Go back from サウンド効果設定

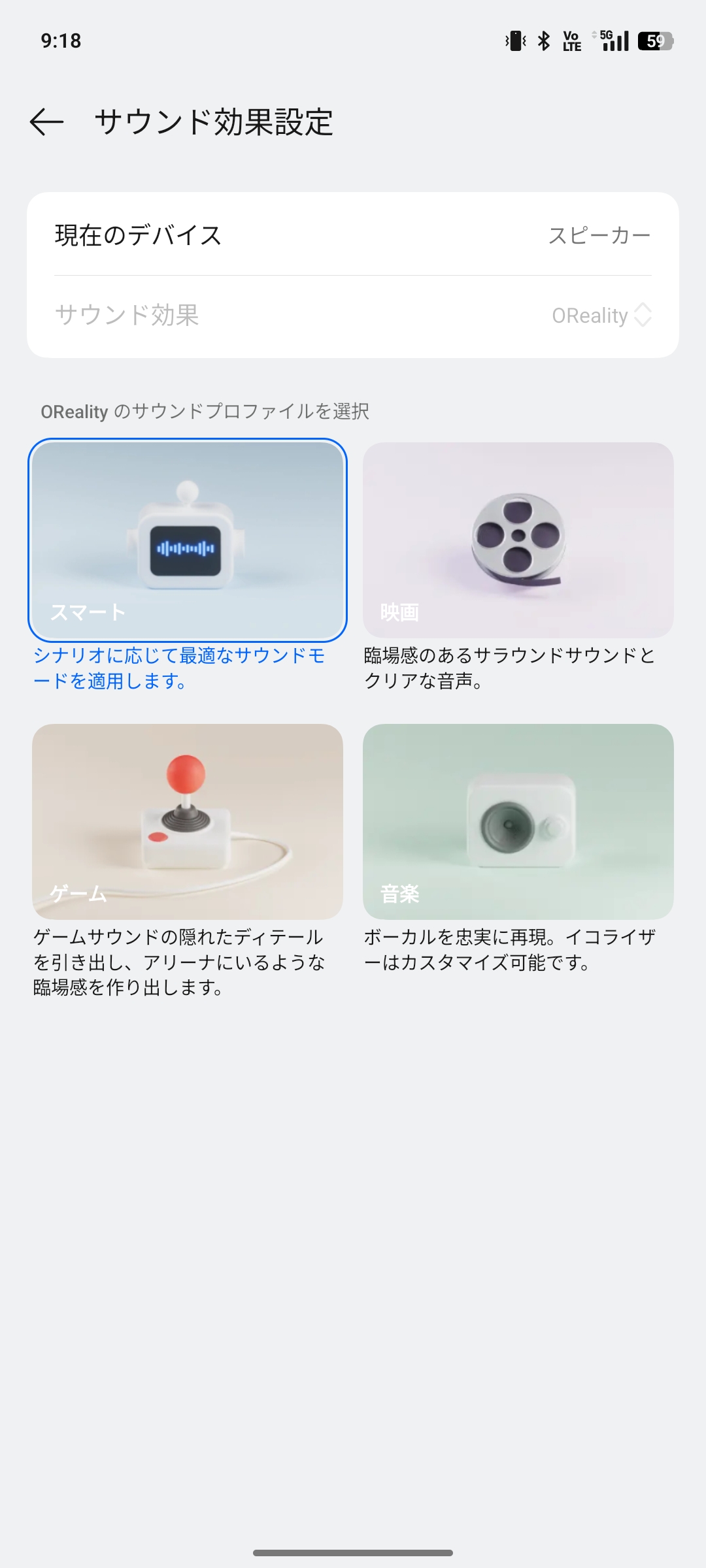47,122
